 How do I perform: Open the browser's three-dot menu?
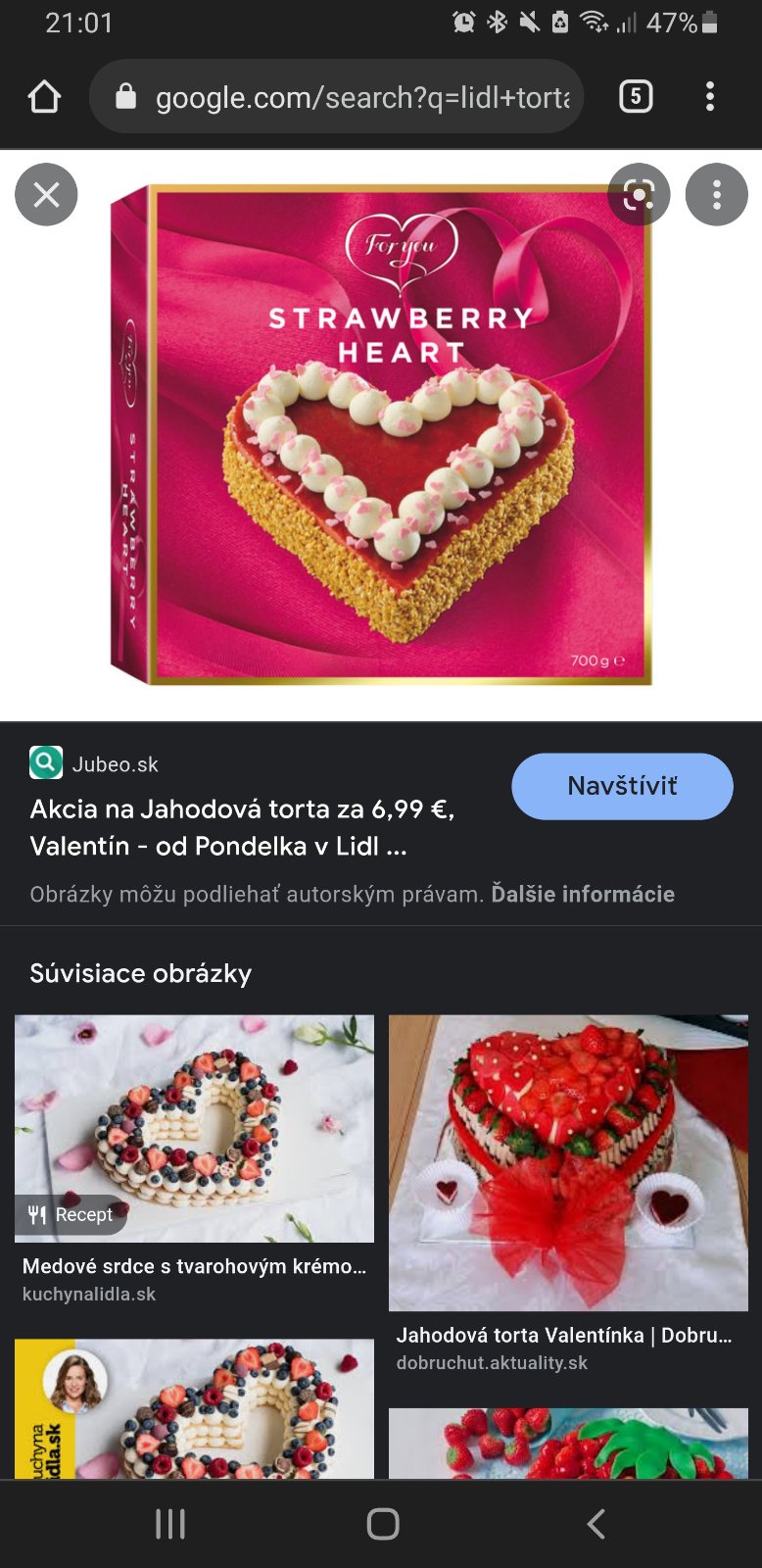[x=710, y=96]
